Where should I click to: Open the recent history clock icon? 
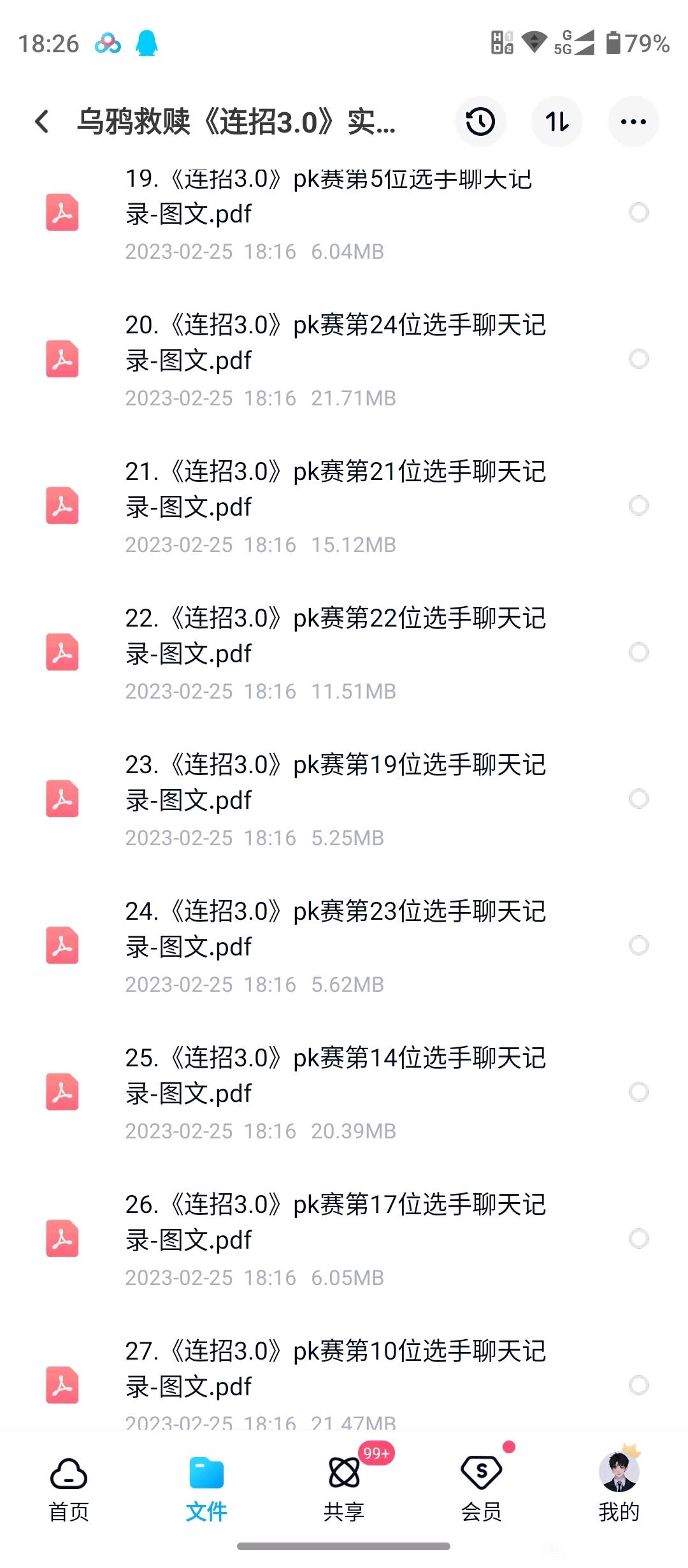pos(480,121)
